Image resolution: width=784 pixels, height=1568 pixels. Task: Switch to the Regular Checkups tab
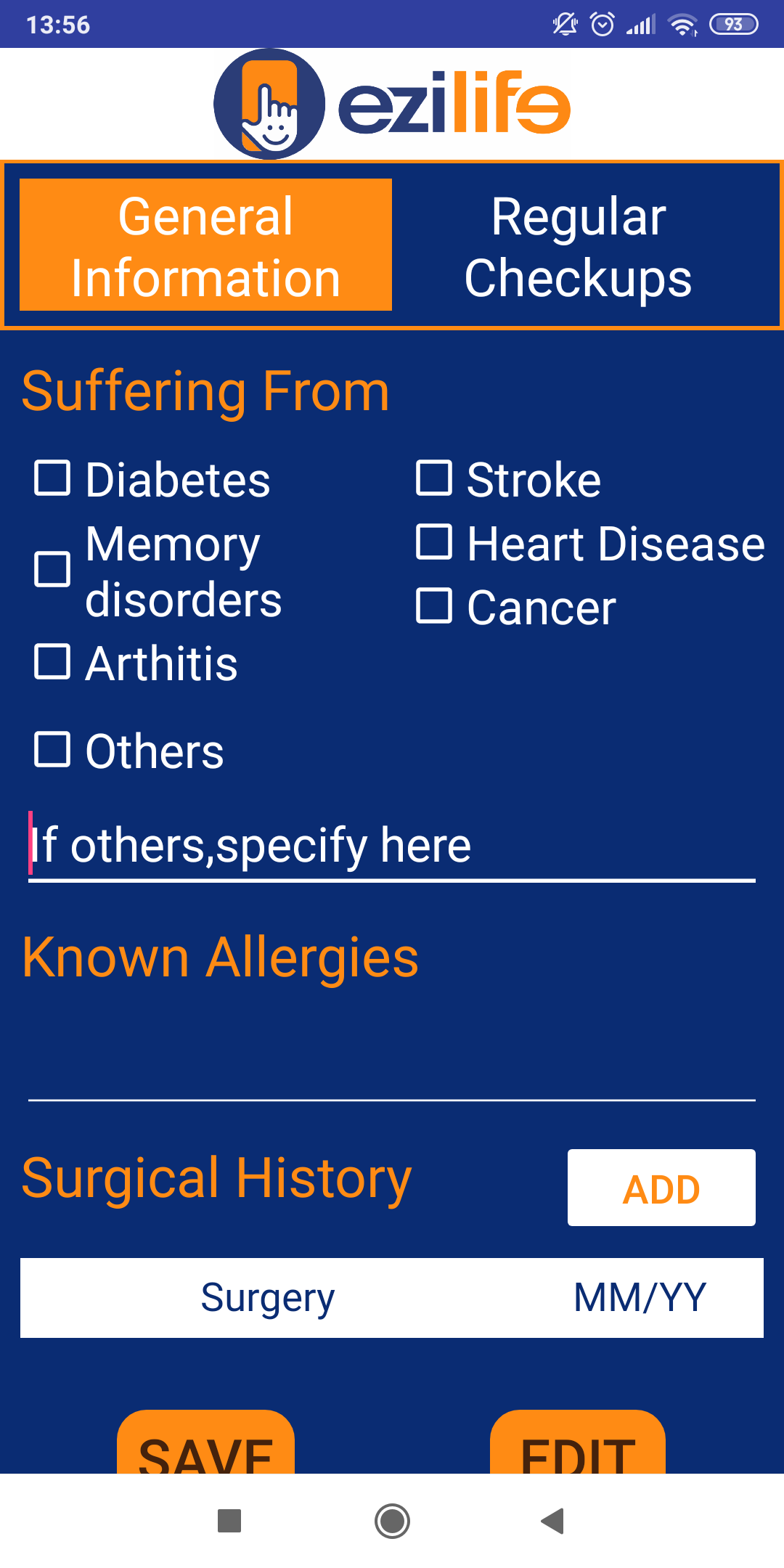[578, 245]
